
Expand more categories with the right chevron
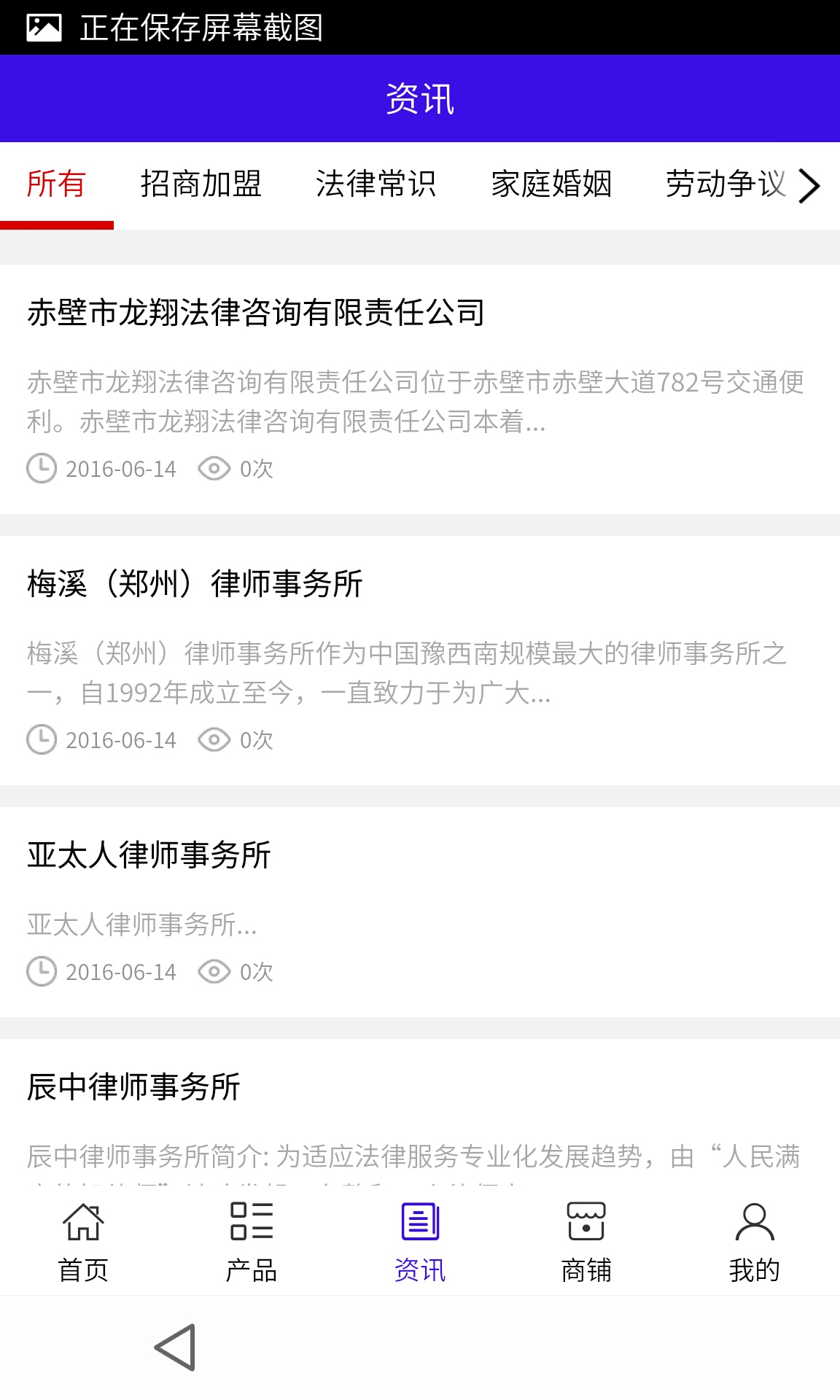coord(808,187)
